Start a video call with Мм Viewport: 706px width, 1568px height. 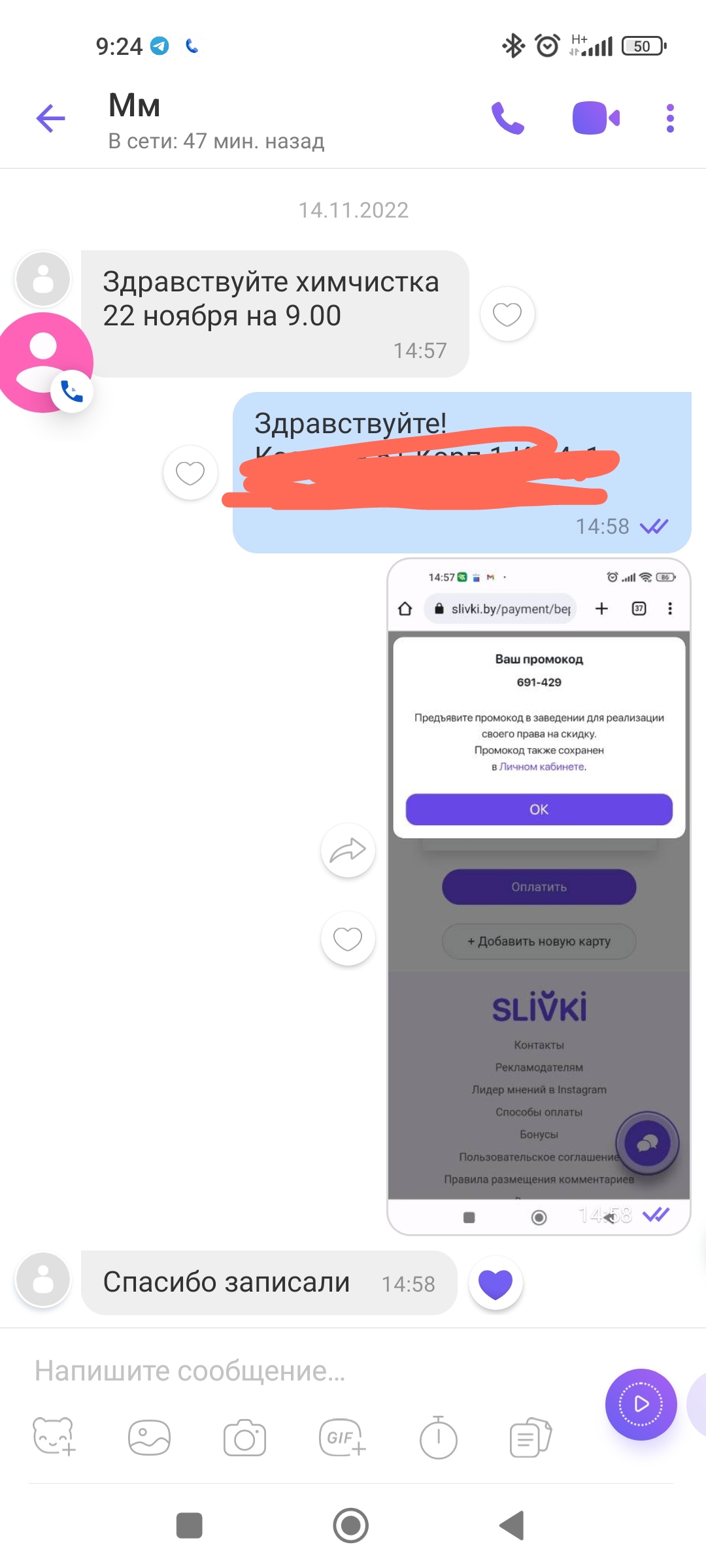coord(596,118)
